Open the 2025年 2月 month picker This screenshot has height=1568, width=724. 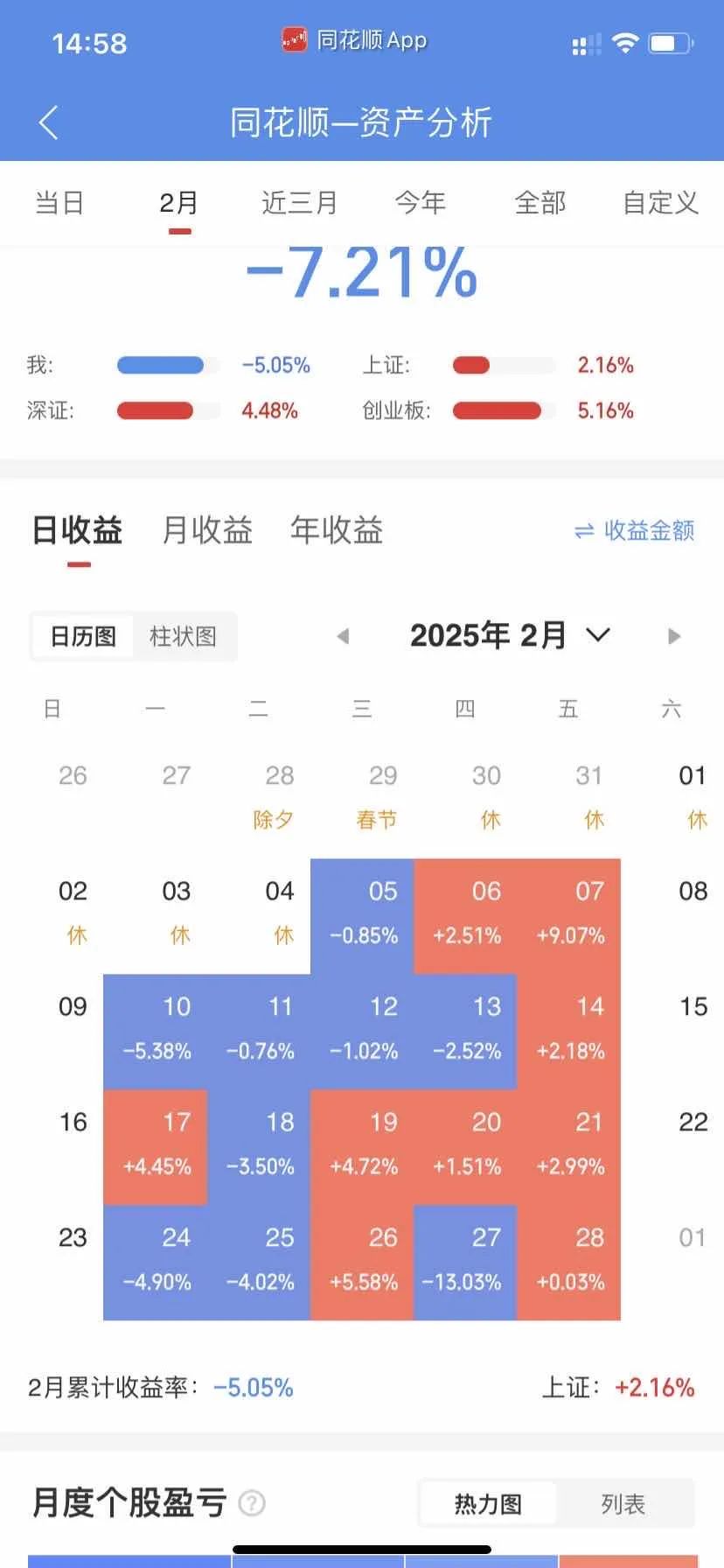[510, 635]
